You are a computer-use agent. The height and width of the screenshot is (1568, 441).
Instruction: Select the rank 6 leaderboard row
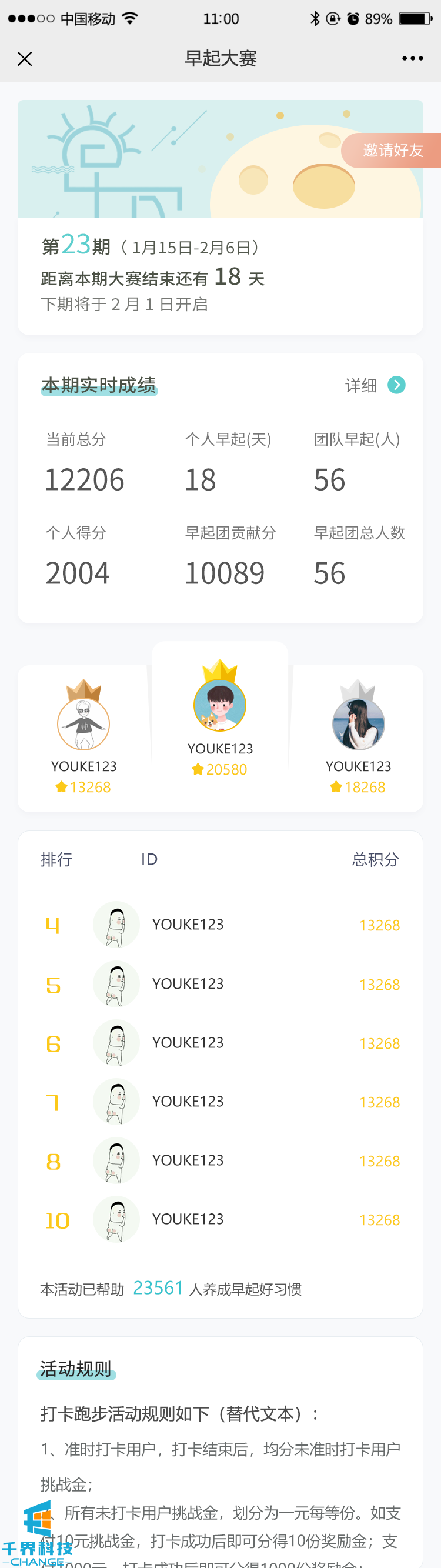click(220, 1043)
